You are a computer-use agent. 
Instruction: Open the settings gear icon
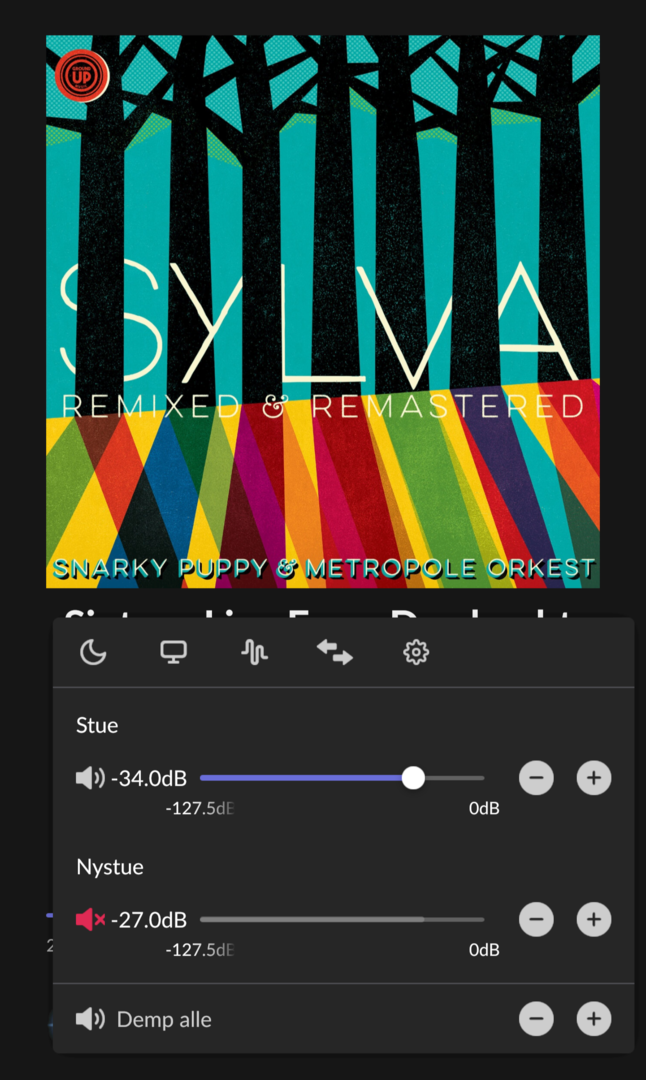pyautogui.click(x=416, y=653)
